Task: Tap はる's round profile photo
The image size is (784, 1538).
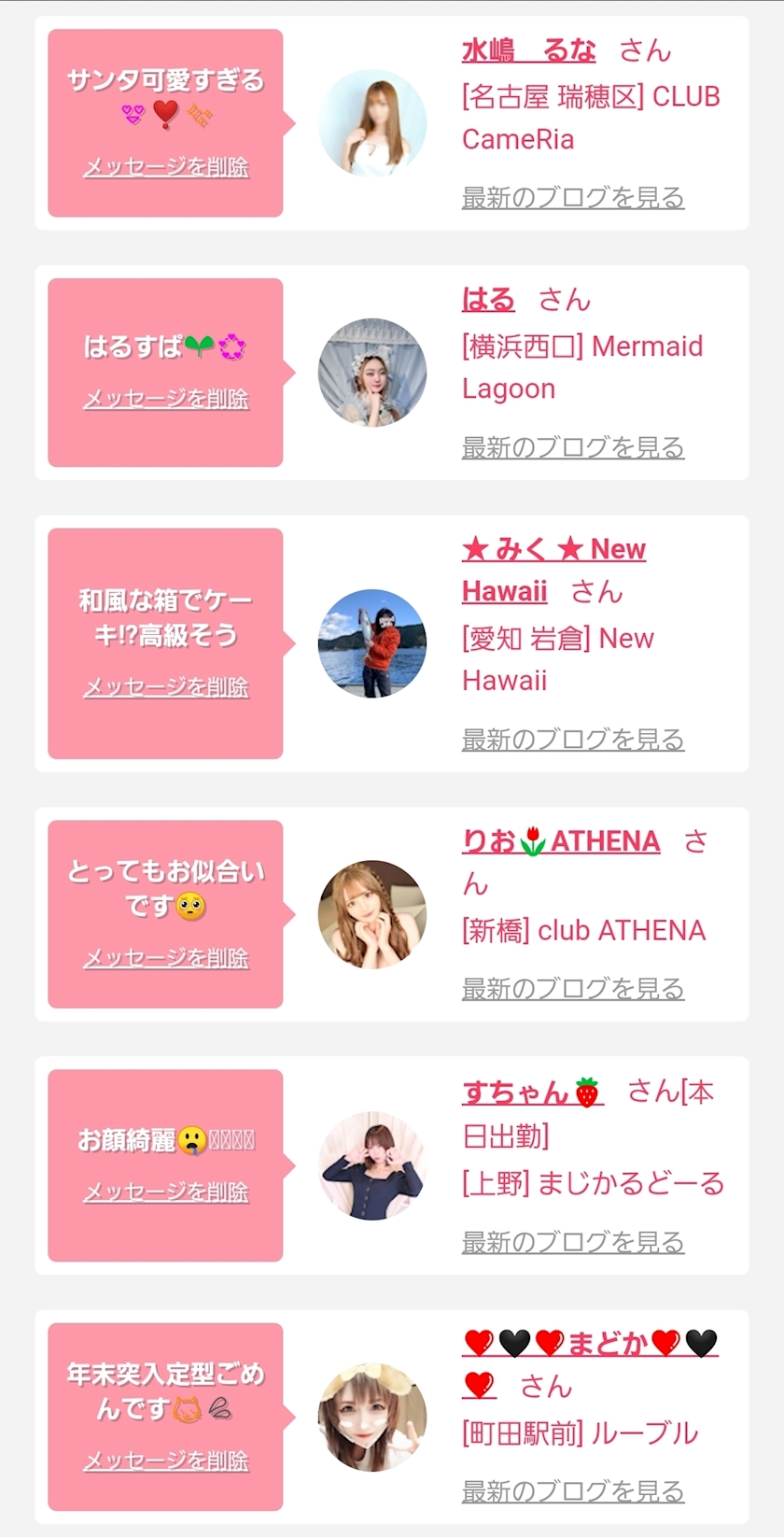Action: tap(372, 373)
